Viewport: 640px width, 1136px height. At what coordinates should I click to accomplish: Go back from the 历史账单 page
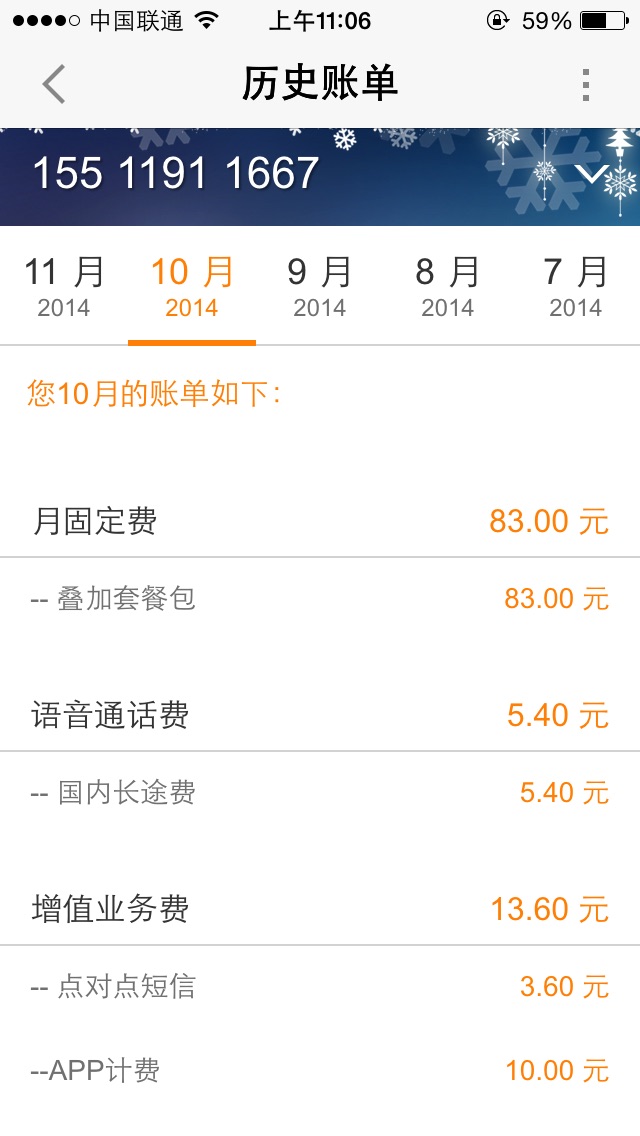(54, 84)
